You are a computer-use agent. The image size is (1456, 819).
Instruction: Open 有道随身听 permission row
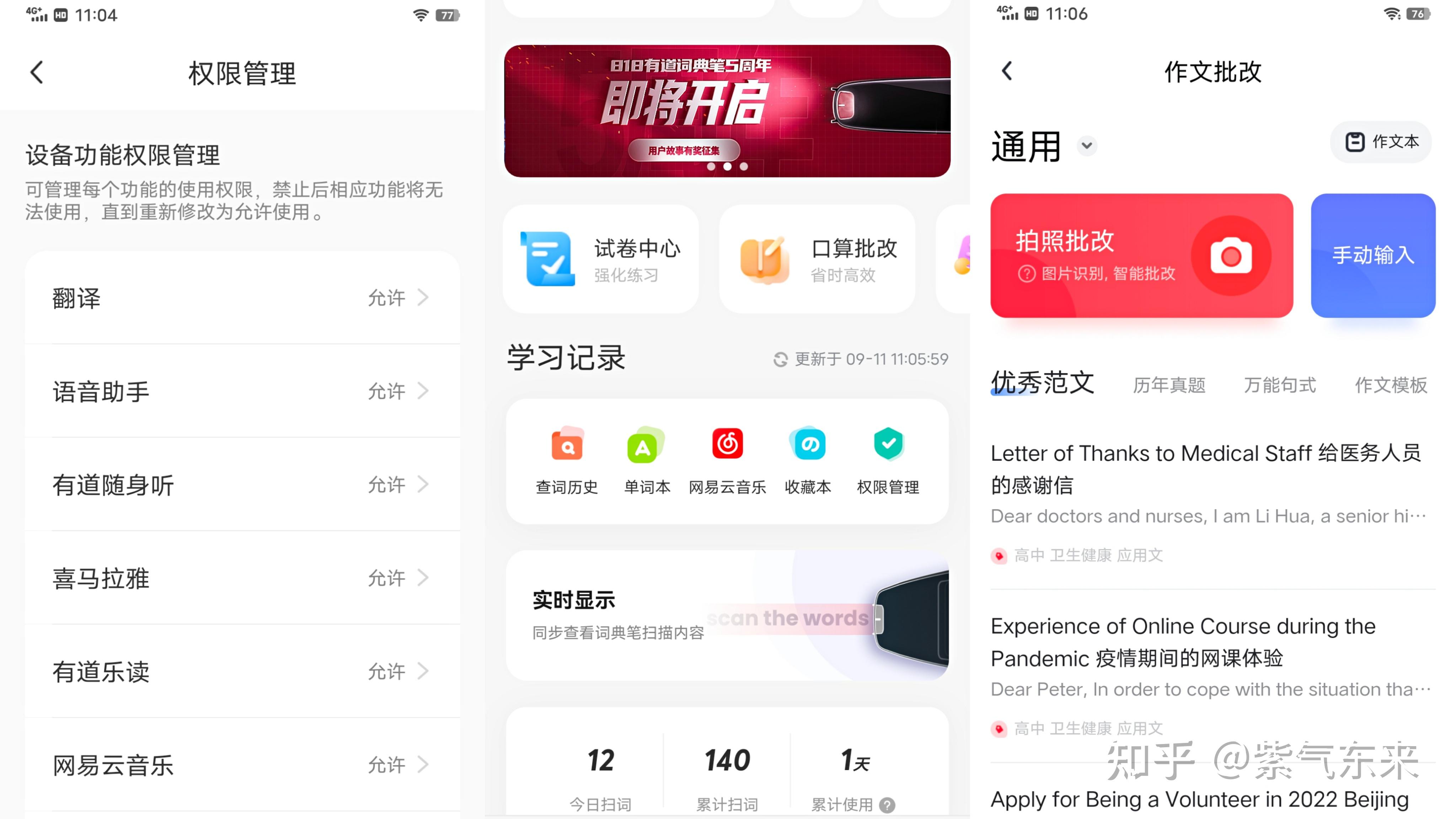(x=242, y=485)
